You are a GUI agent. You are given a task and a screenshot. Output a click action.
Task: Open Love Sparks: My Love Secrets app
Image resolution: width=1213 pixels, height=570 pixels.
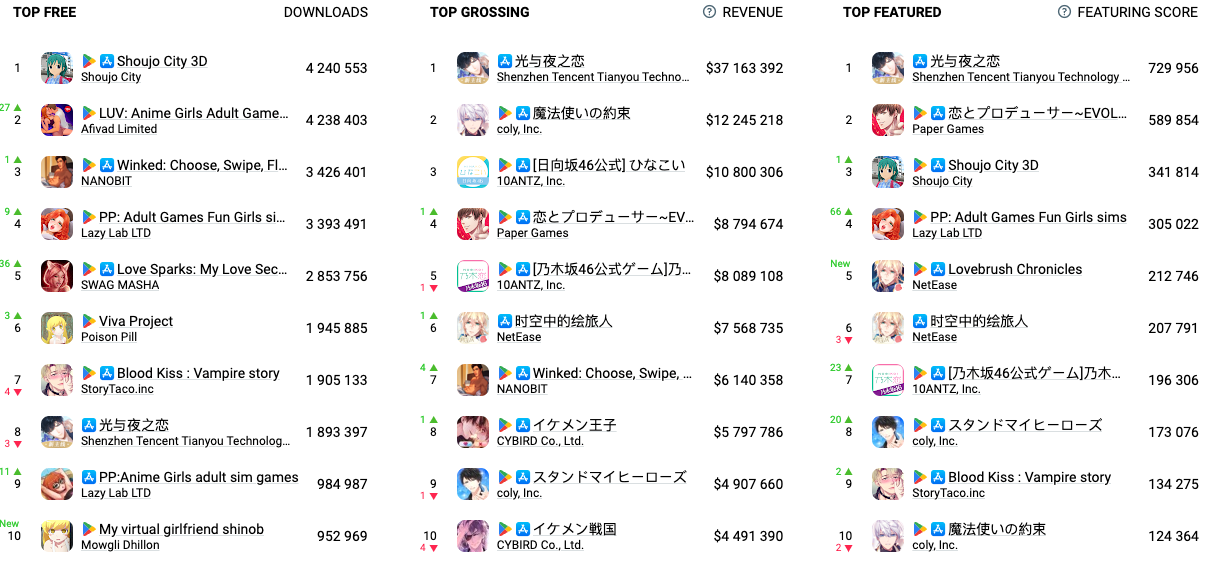tap(202, 269)
